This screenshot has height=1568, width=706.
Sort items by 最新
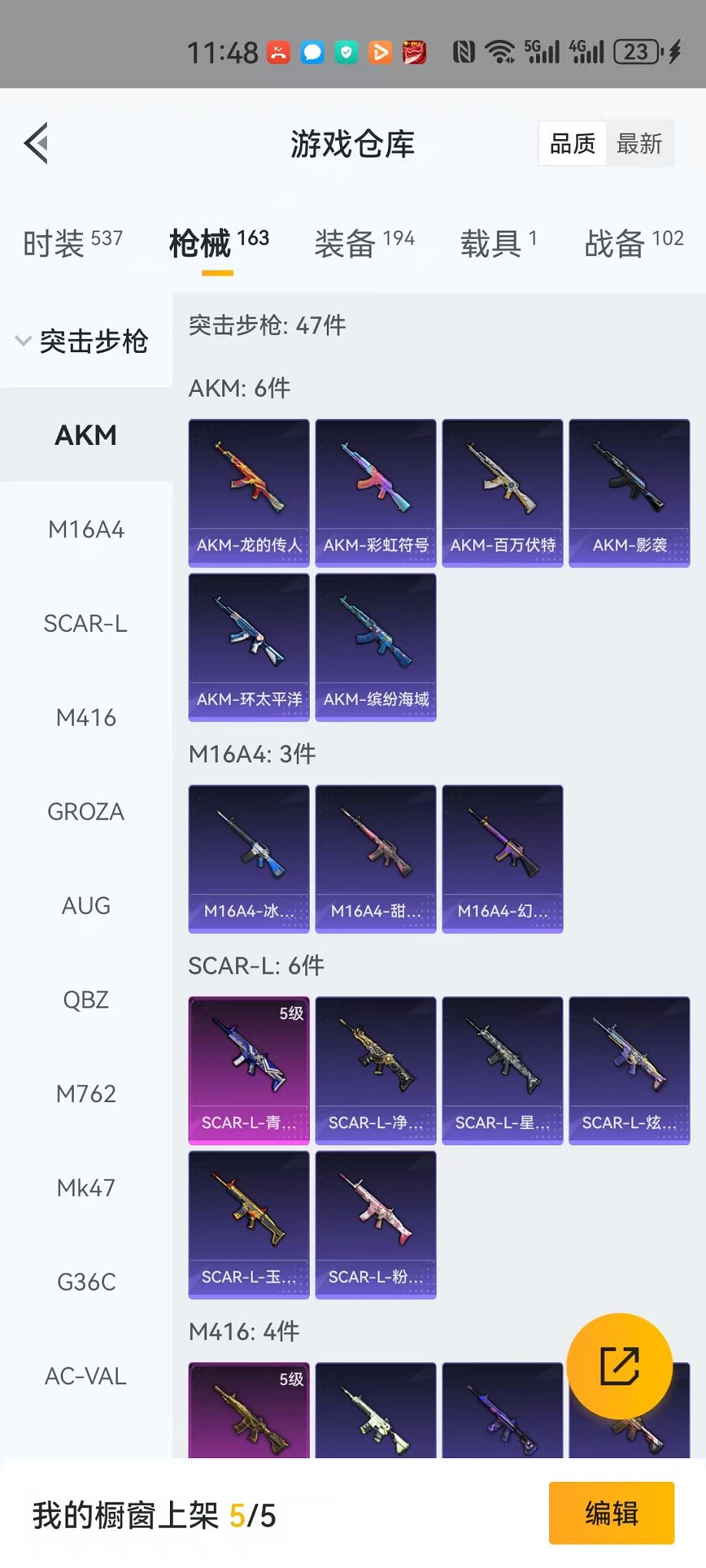[638, 144]
